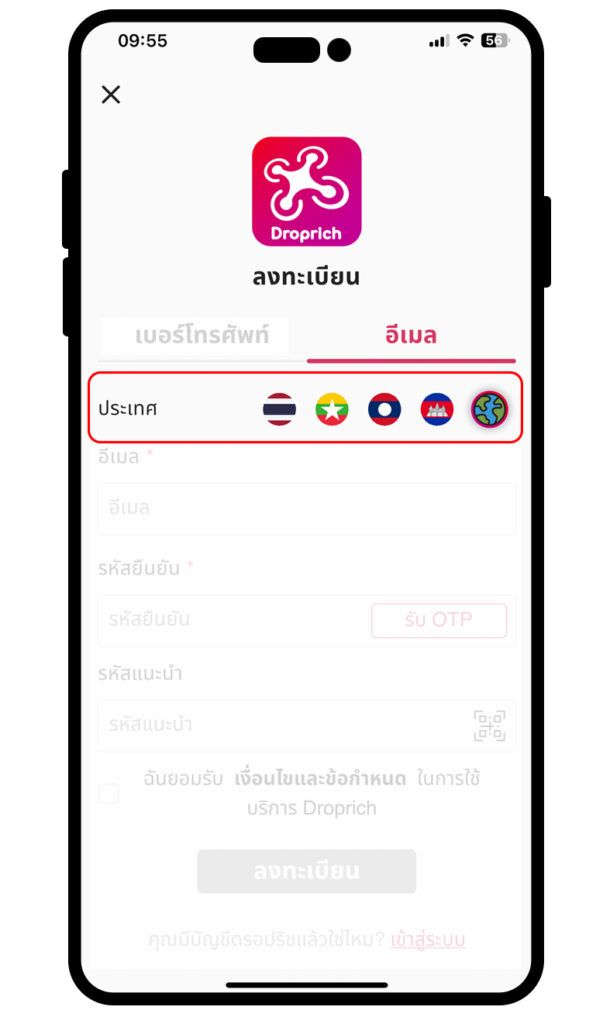The width and height of the screenshot is (603, 1024).
Task: Pick the Laos flag as country
Action: [385, 409]
